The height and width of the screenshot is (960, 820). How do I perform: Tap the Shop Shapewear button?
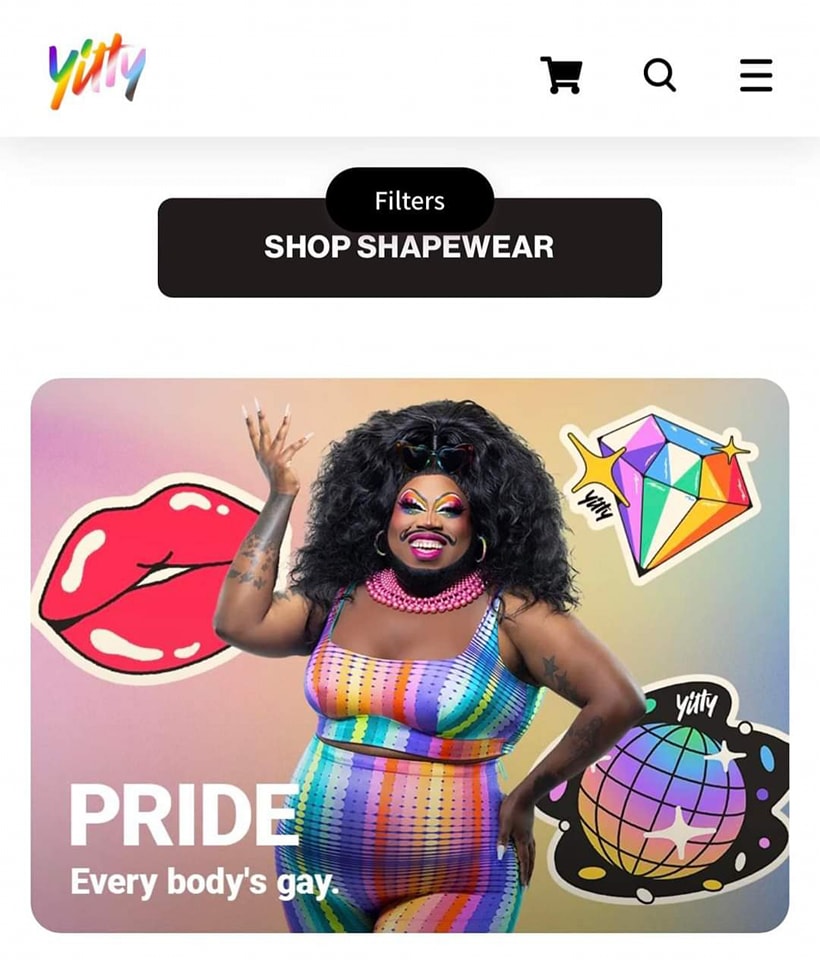[x=409, y=262]
